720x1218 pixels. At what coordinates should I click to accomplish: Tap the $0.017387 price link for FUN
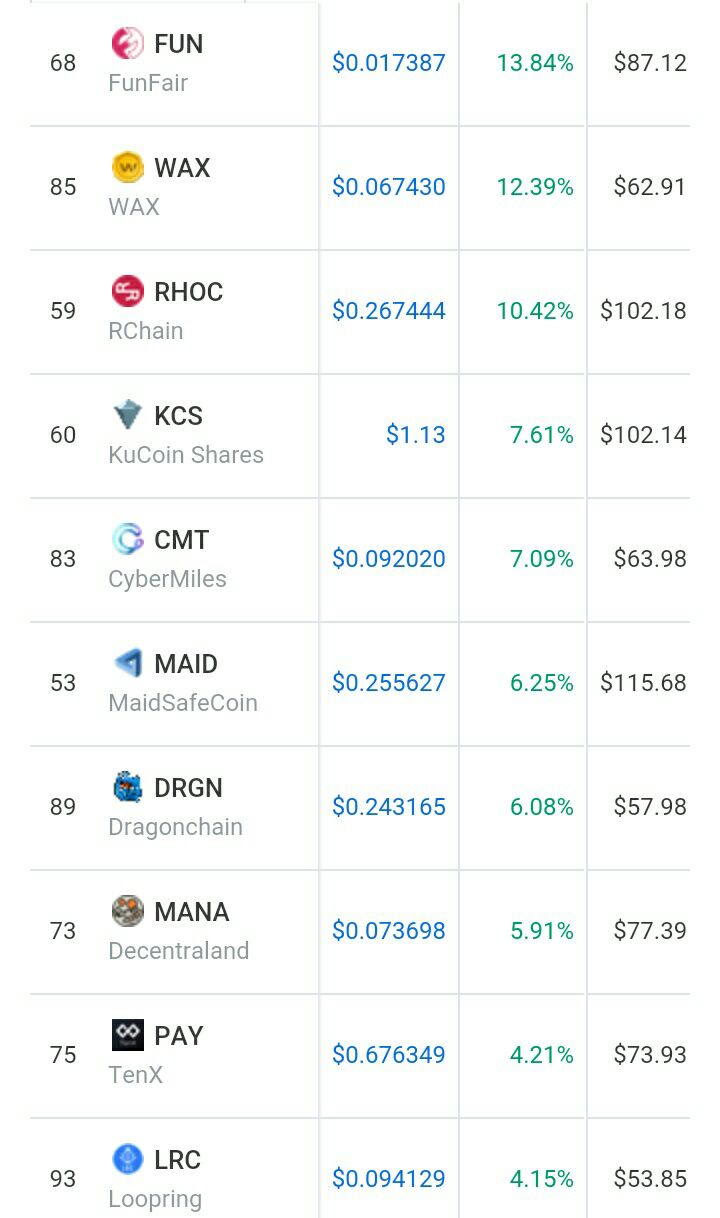tap(389, 63)
